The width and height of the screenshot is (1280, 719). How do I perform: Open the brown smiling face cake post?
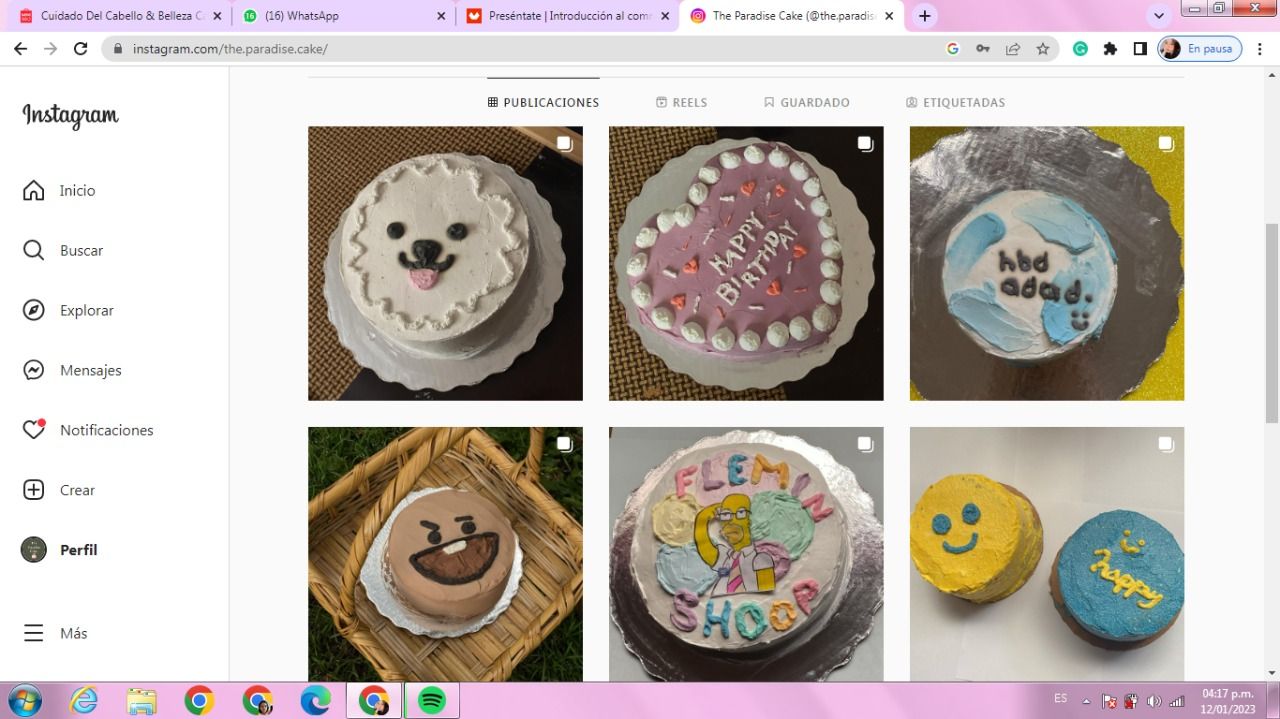click(x=445, y=554)
